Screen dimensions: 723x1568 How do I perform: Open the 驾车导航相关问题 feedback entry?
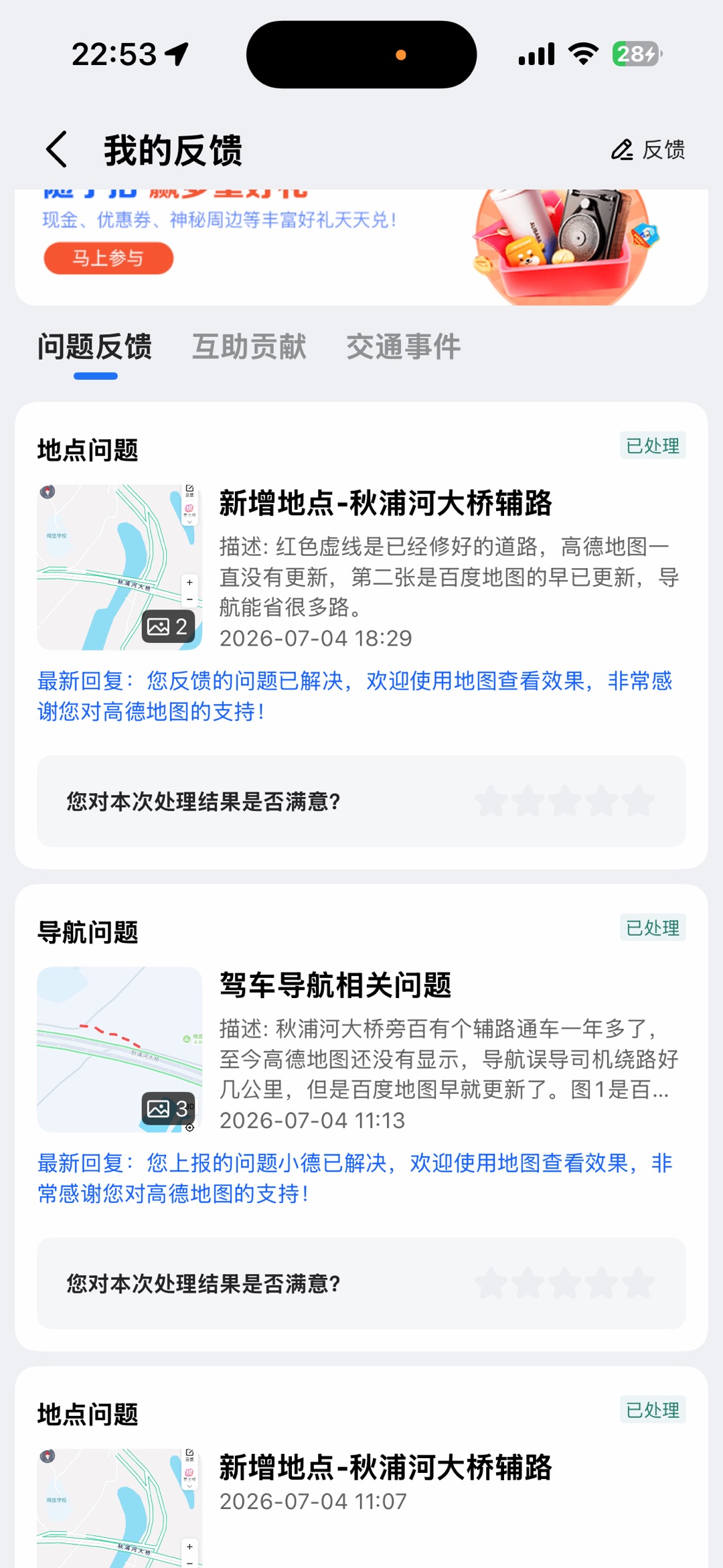pyautogui.click(x=335, y=985)
